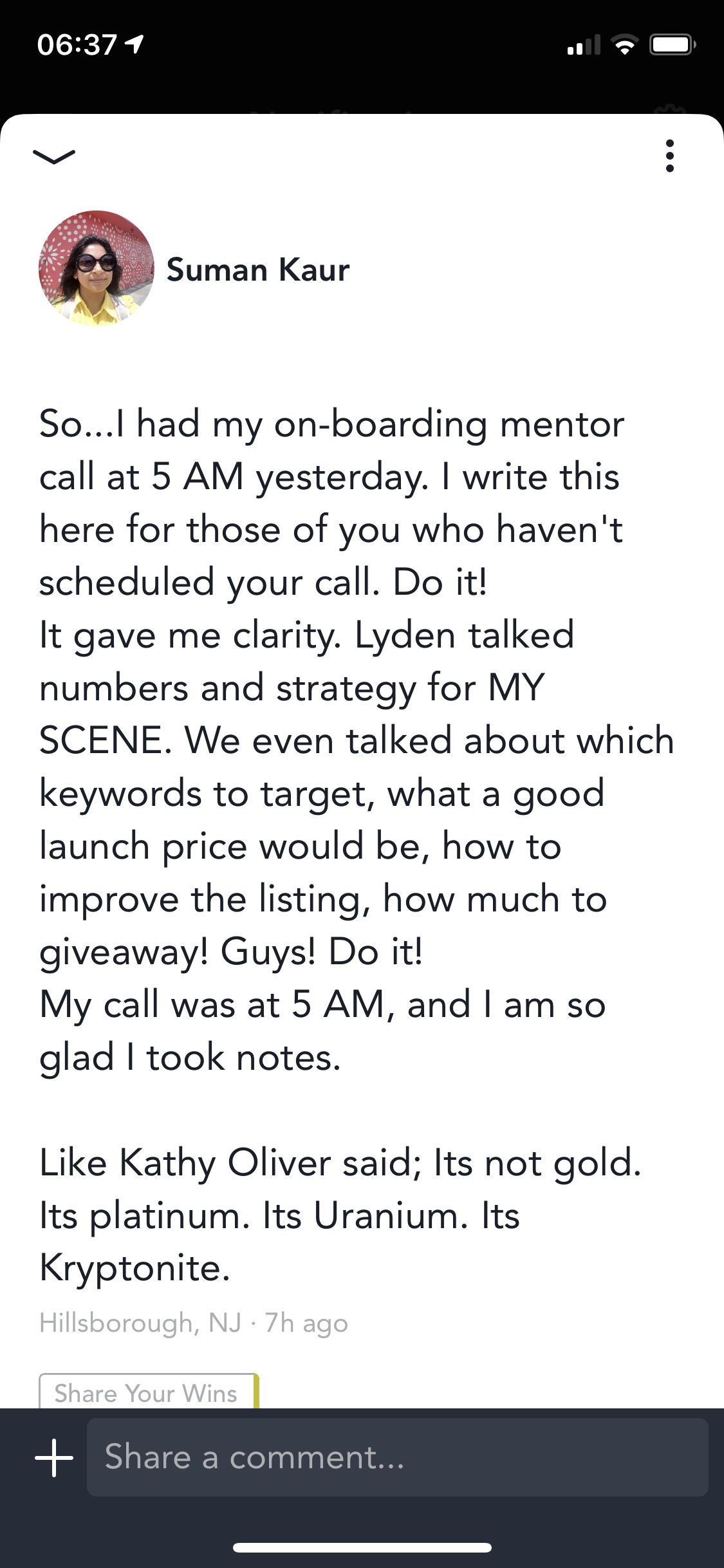
Task: Open Suman Kaur's profile name
Action: 258,270
